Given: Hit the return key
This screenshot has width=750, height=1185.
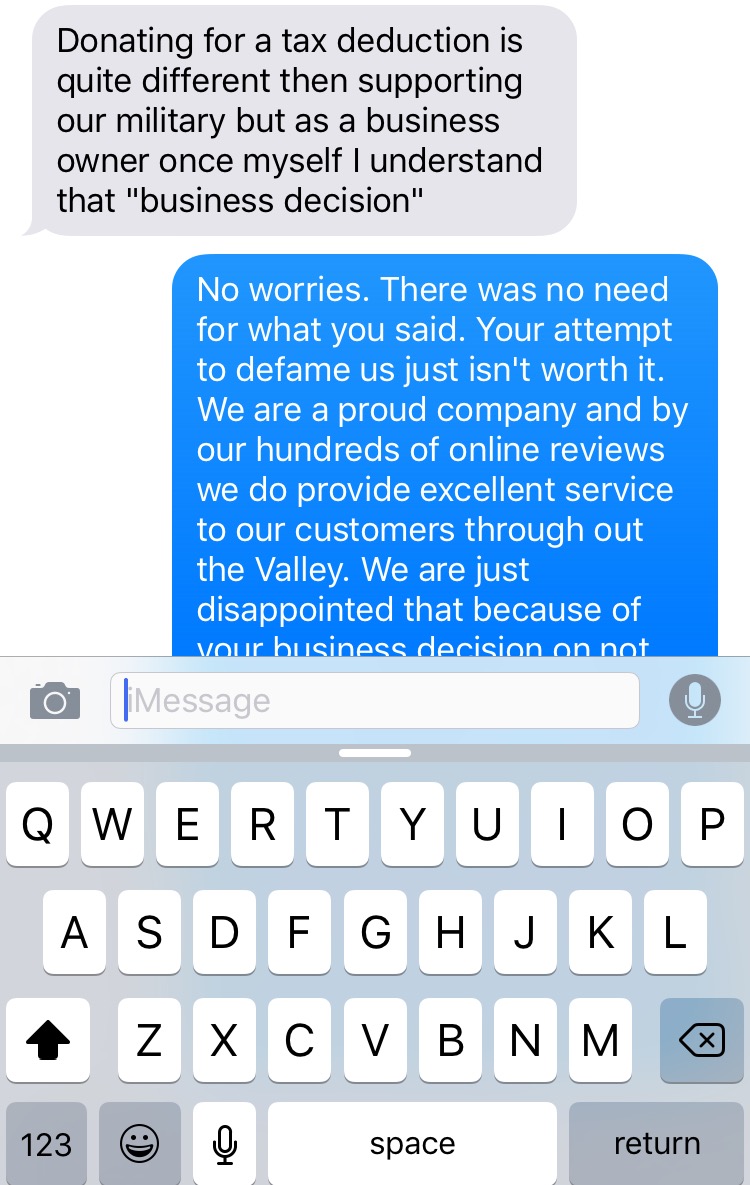Looking at the screenshot, I should click(x=656, y=1144).
